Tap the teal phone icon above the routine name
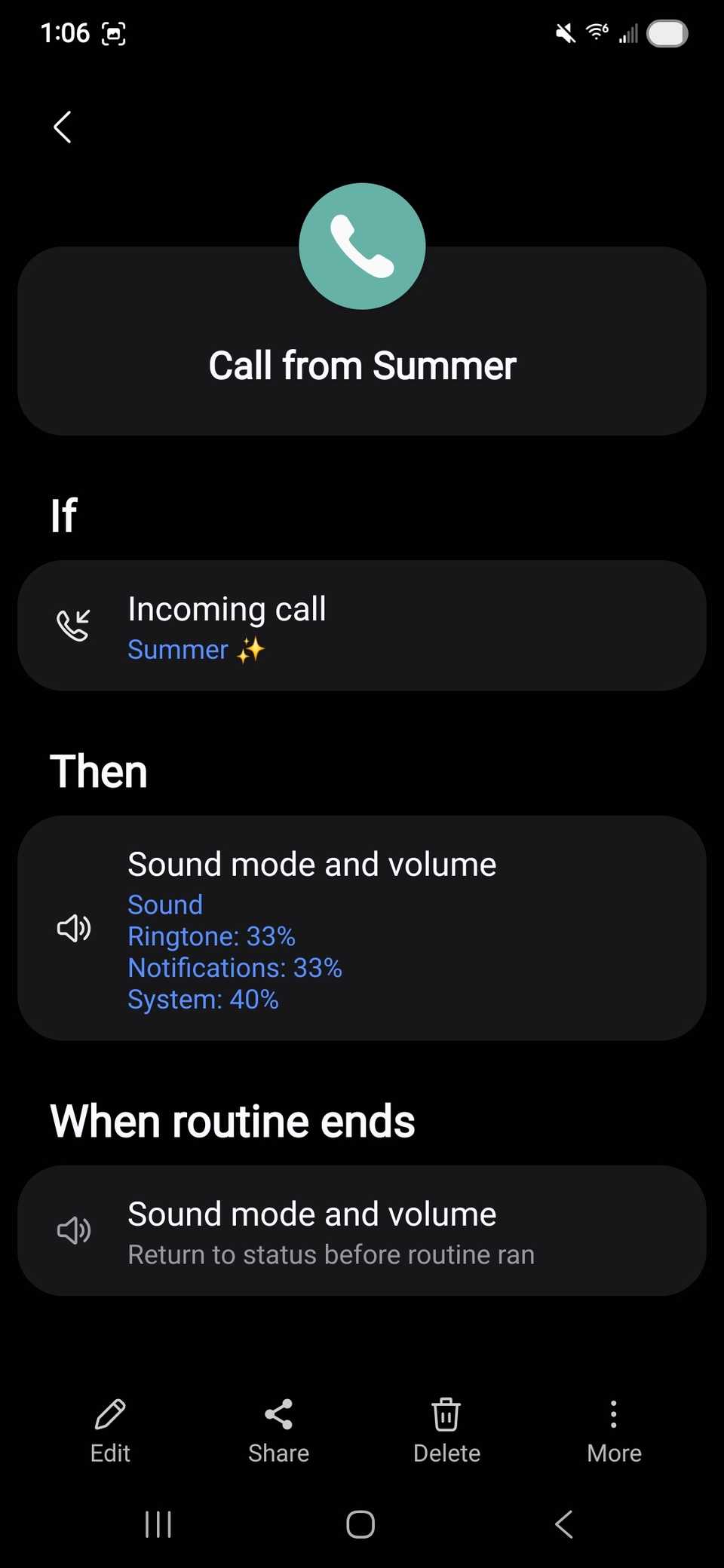 click(x=362, y=247)
